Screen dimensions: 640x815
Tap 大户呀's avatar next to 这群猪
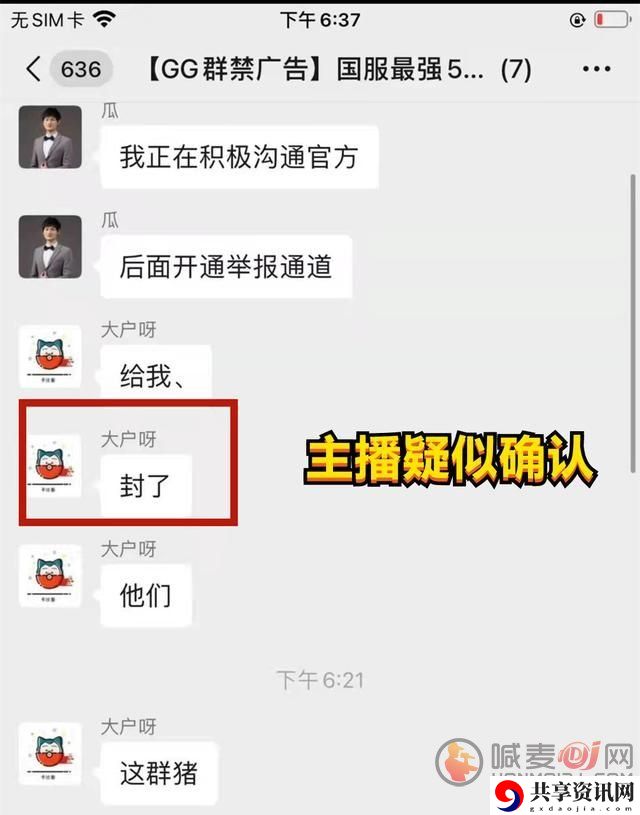point(50,755)
